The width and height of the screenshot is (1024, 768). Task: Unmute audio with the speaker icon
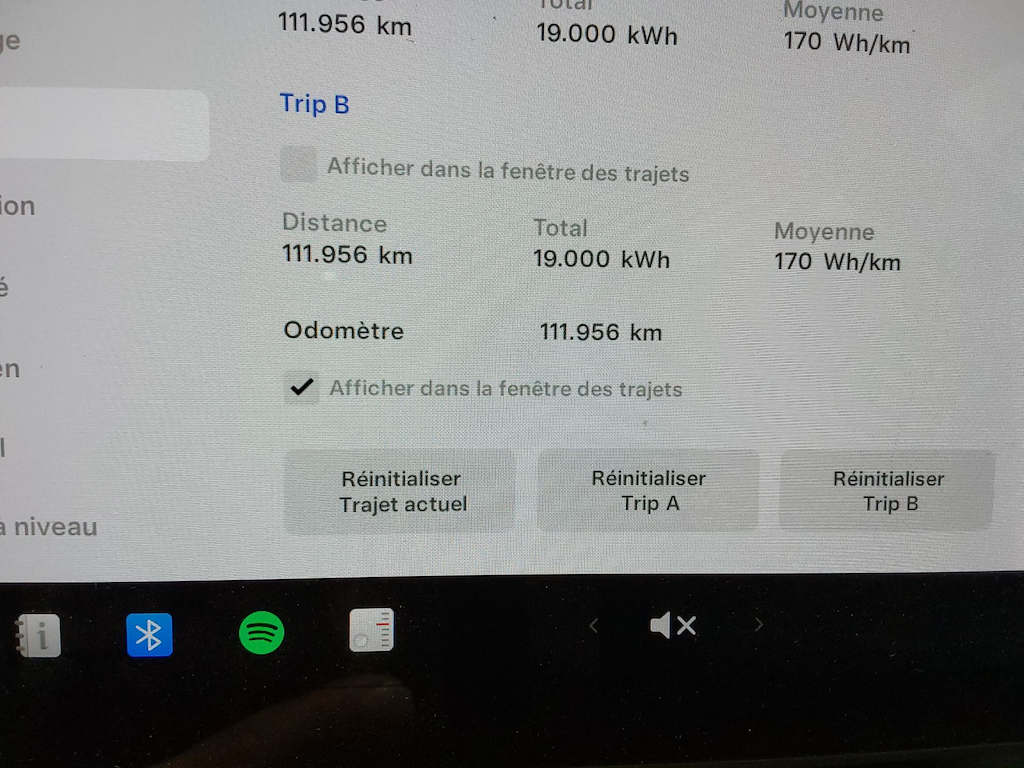672,626
